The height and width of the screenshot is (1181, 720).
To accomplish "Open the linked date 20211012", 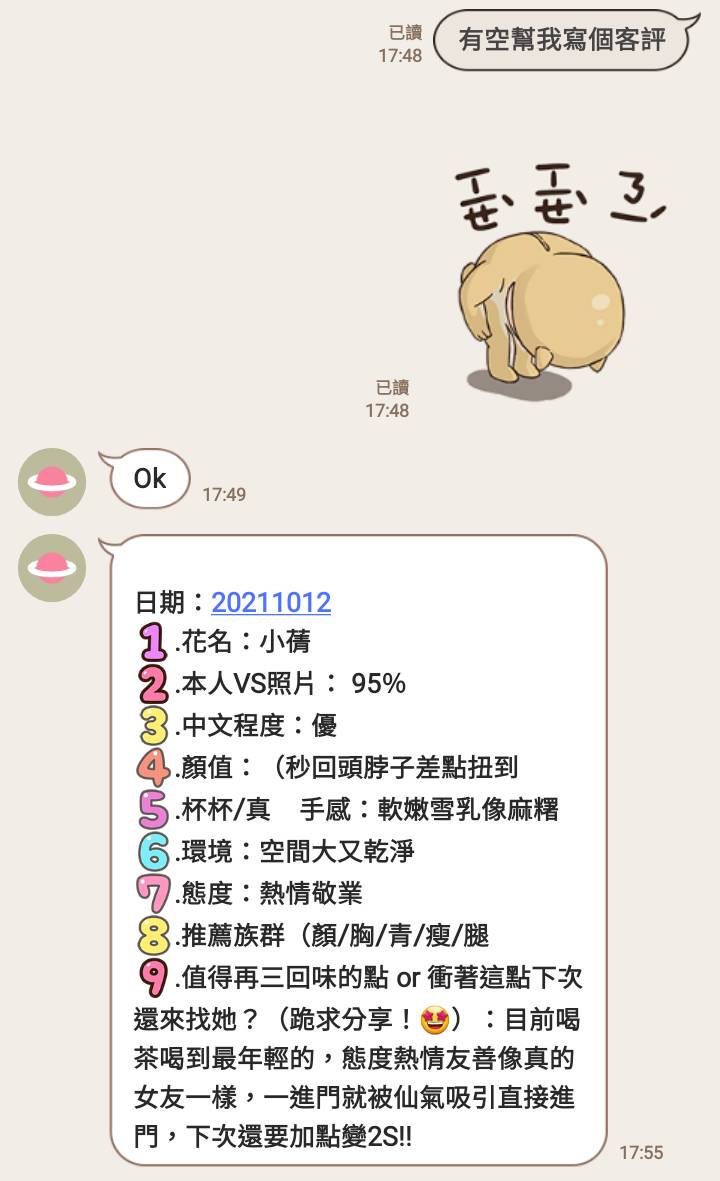I will point(271,603).
